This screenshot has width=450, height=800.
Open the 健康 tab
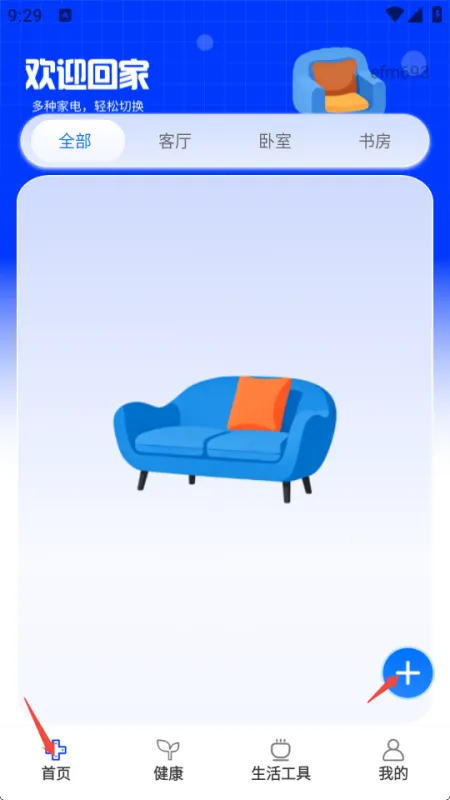pyautogui.click(x=168, y=760)
